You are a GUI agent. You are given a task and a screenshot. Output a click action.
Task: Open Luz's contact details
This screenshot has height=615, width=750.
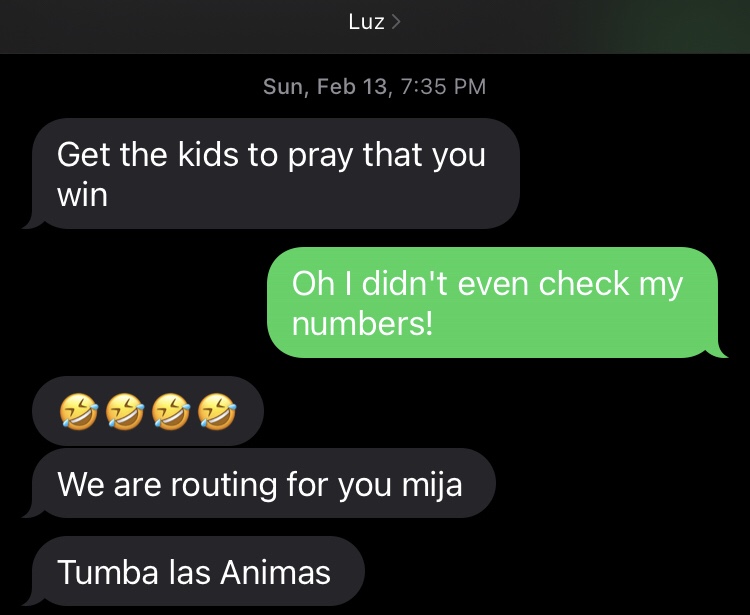[373, 22]
